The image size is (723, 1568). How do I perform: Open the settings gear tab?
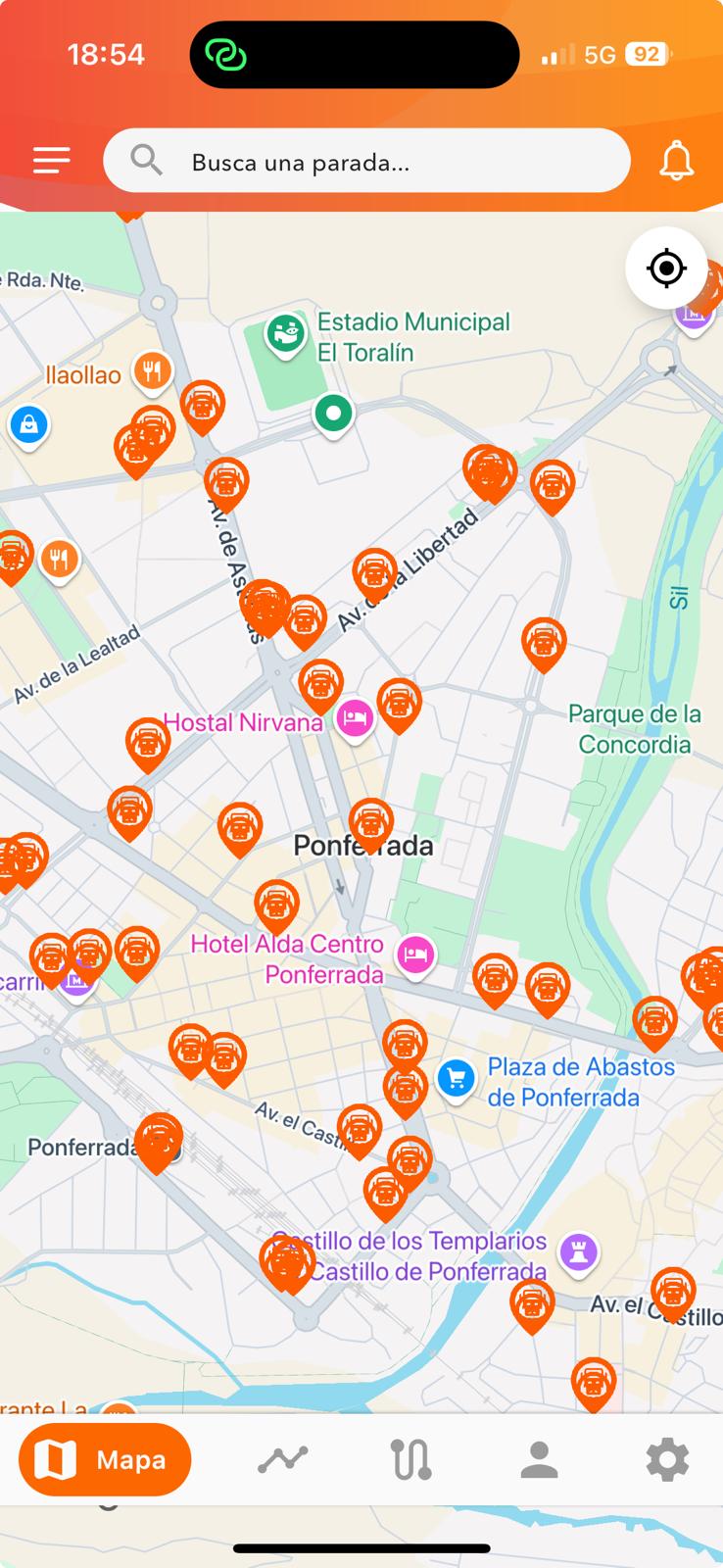point(667,1460)
